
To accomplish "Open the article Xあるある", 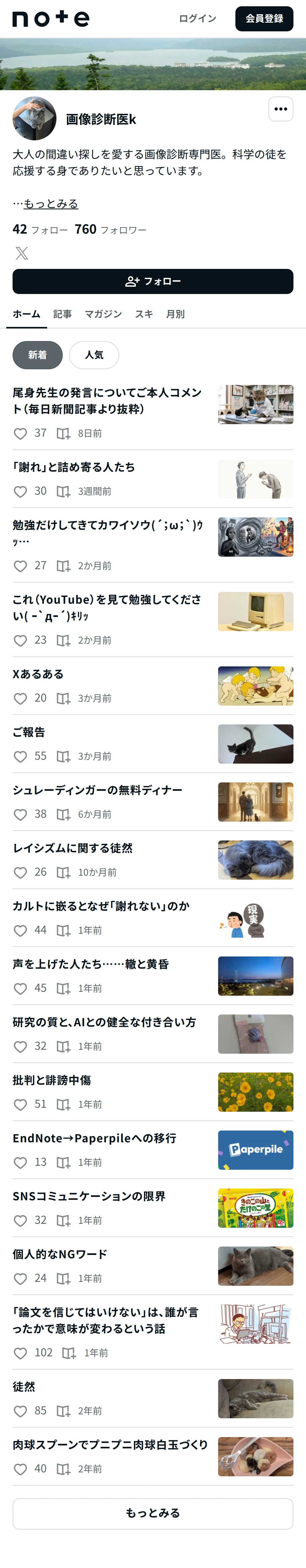I will click(x=38, y=674).
